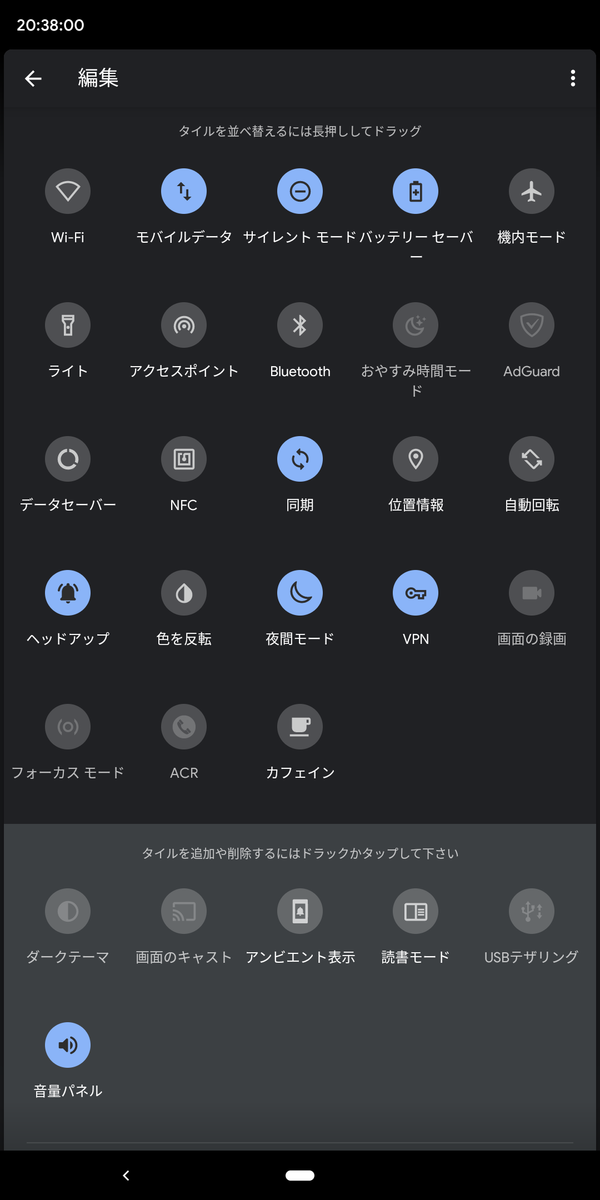Tap the サイレント モード tile
600x1200 pixels.
pyautogui.click(x=300, y=191)
